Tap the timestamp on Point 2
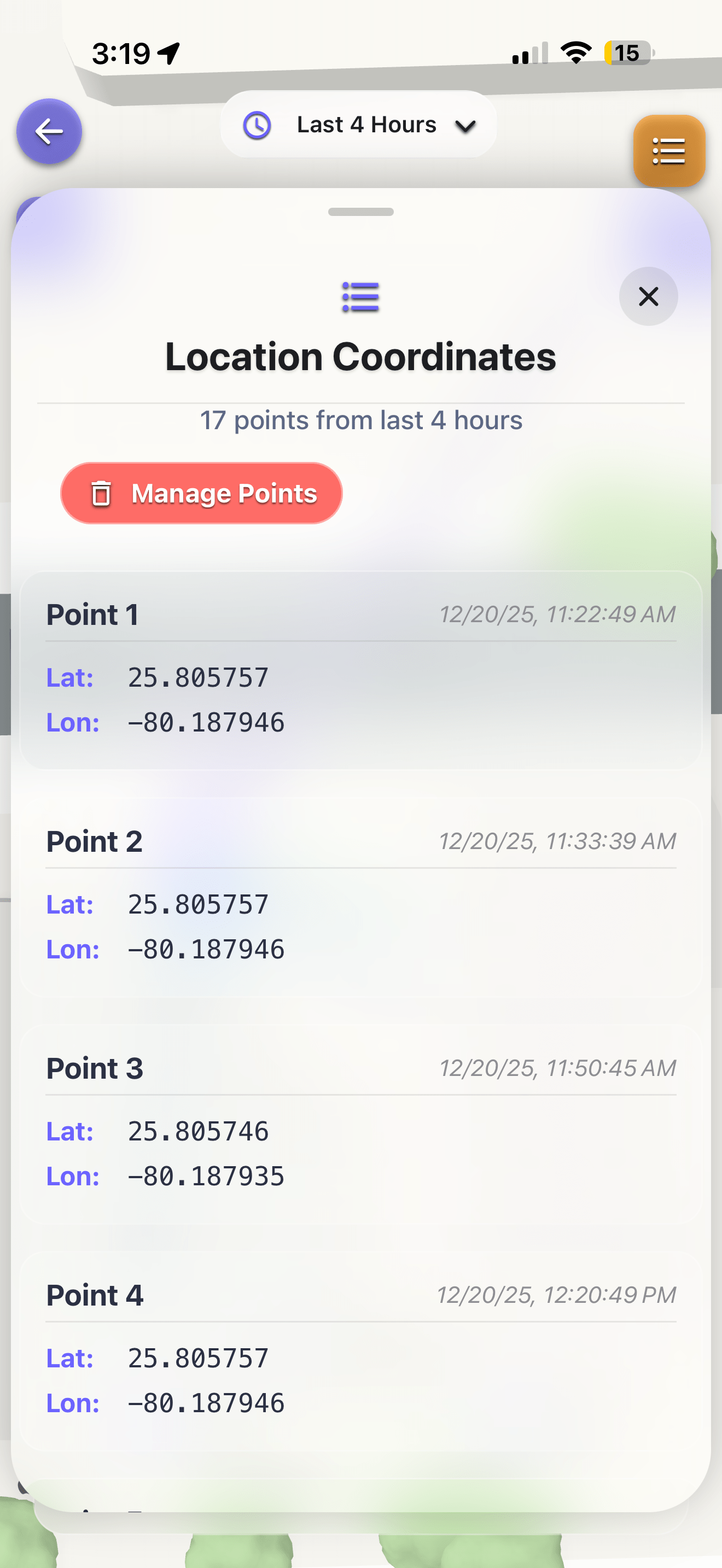 557,841
